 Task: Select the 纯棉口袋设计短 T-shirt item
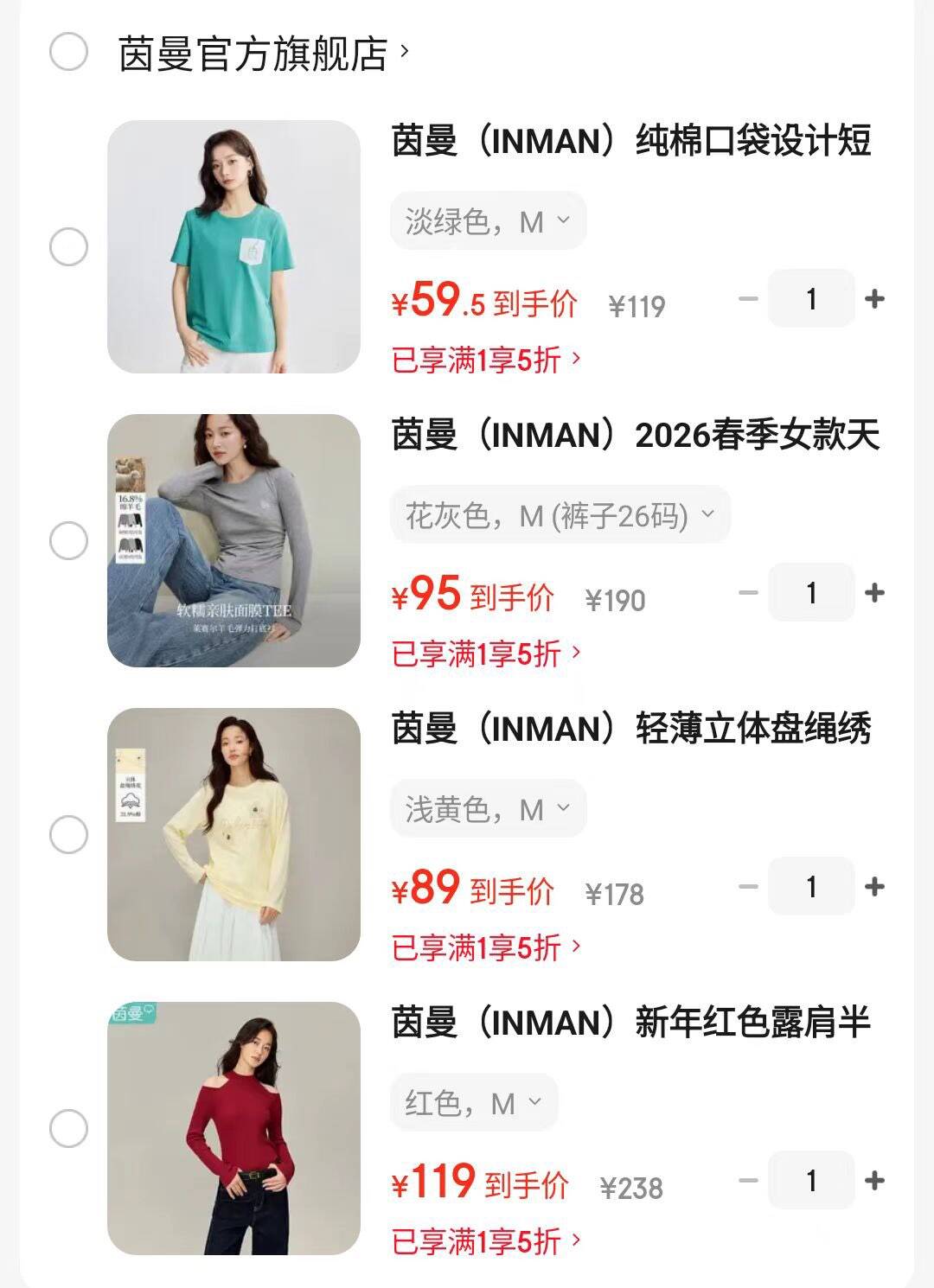(x=68, y=247)
